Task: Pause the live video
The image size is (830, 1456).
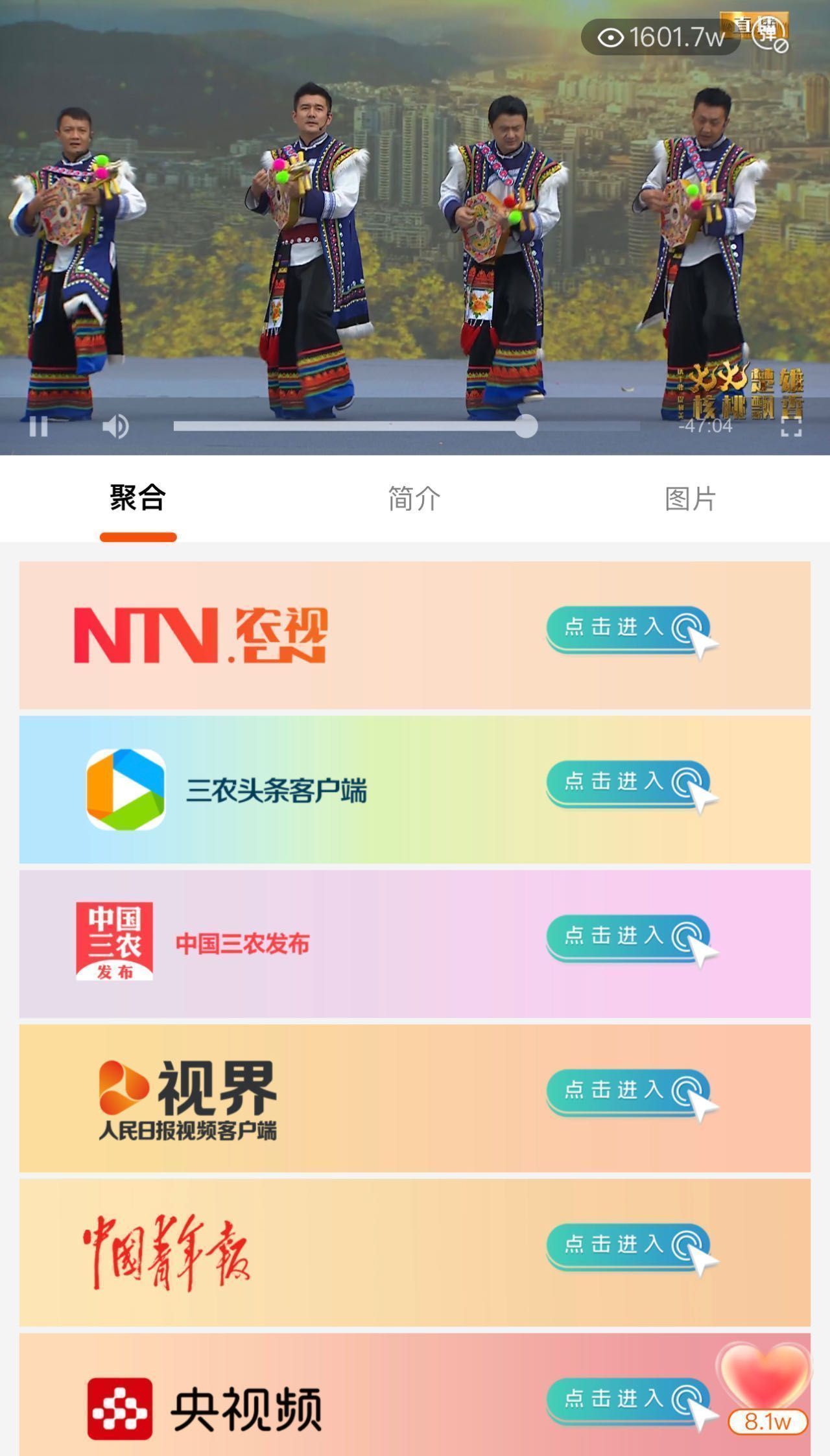Action: (38, 427)
